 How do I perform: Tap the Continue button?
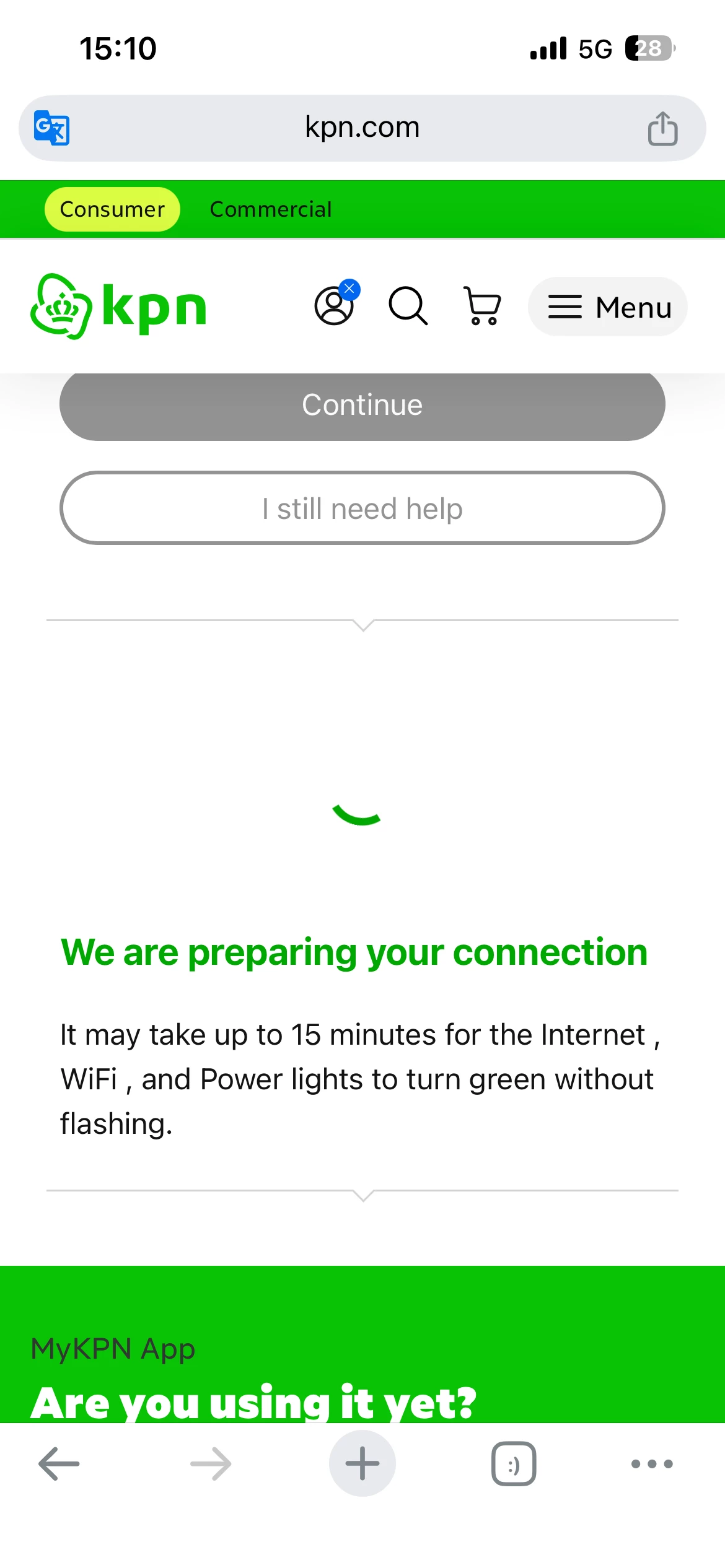coord(362,406)
